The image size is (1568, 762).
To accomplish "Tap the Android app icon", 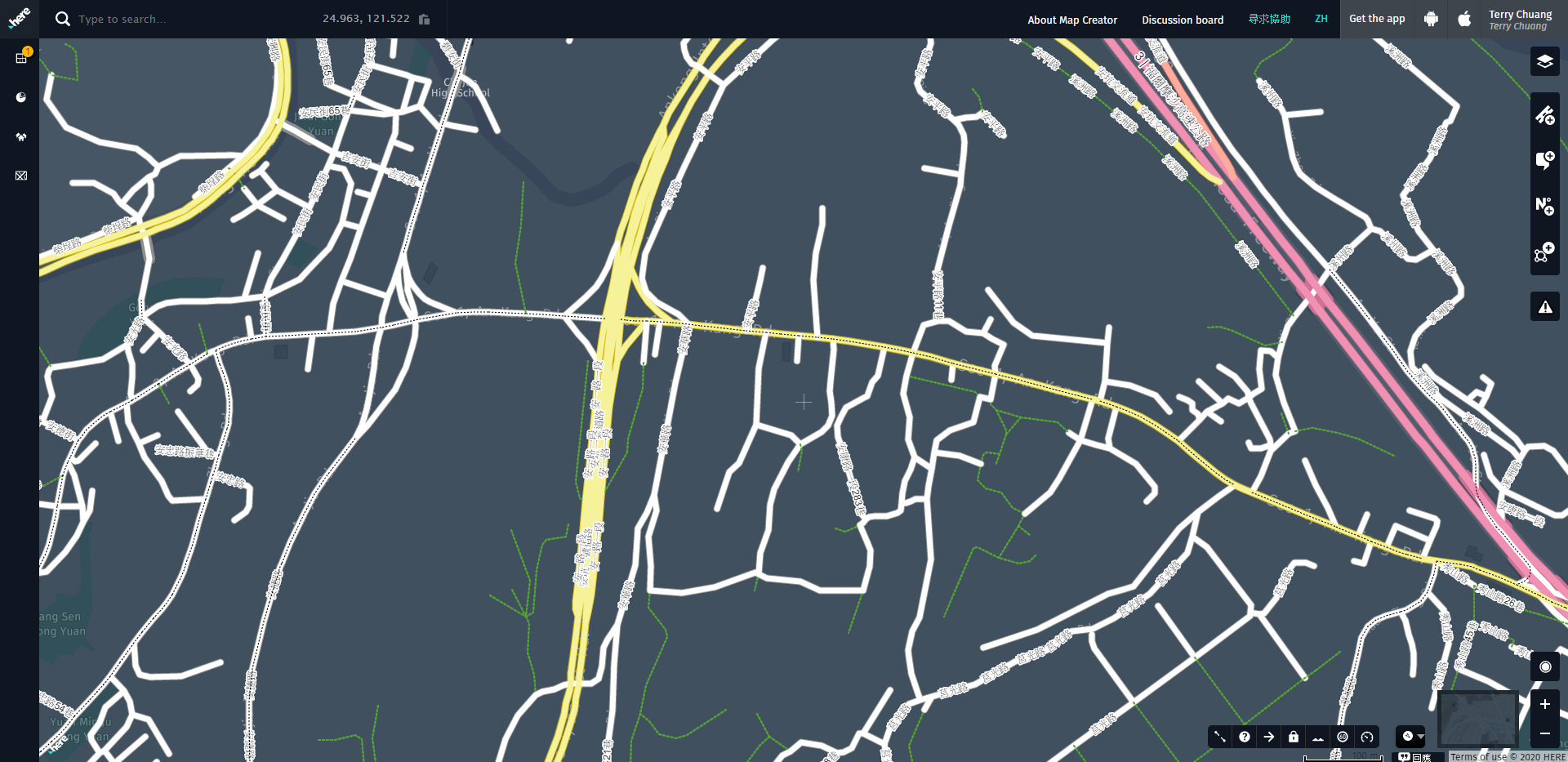I will 1430,19.
